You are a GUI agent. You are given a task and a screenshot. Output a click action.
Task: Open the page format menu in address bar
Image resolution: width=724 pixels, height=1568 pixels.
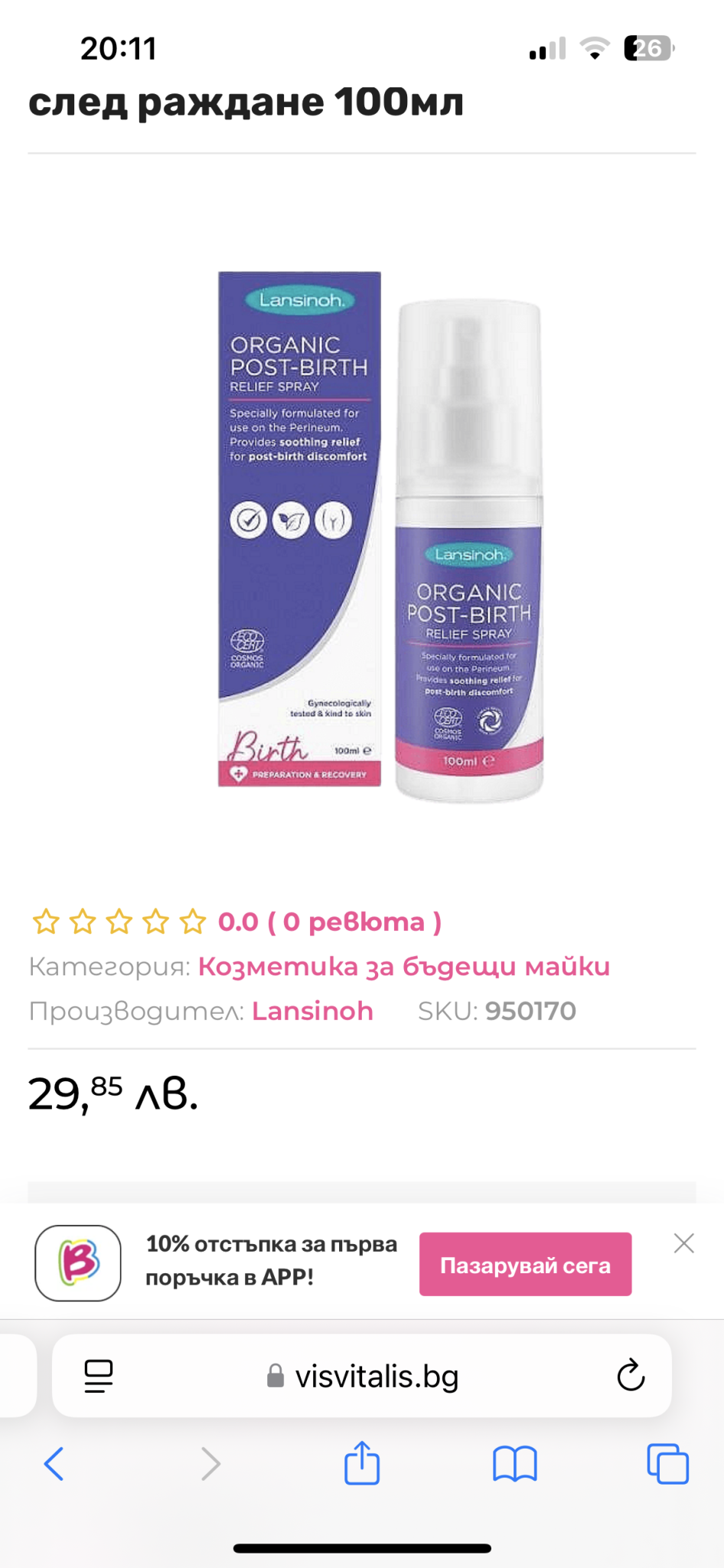(x=99, y=1376)
